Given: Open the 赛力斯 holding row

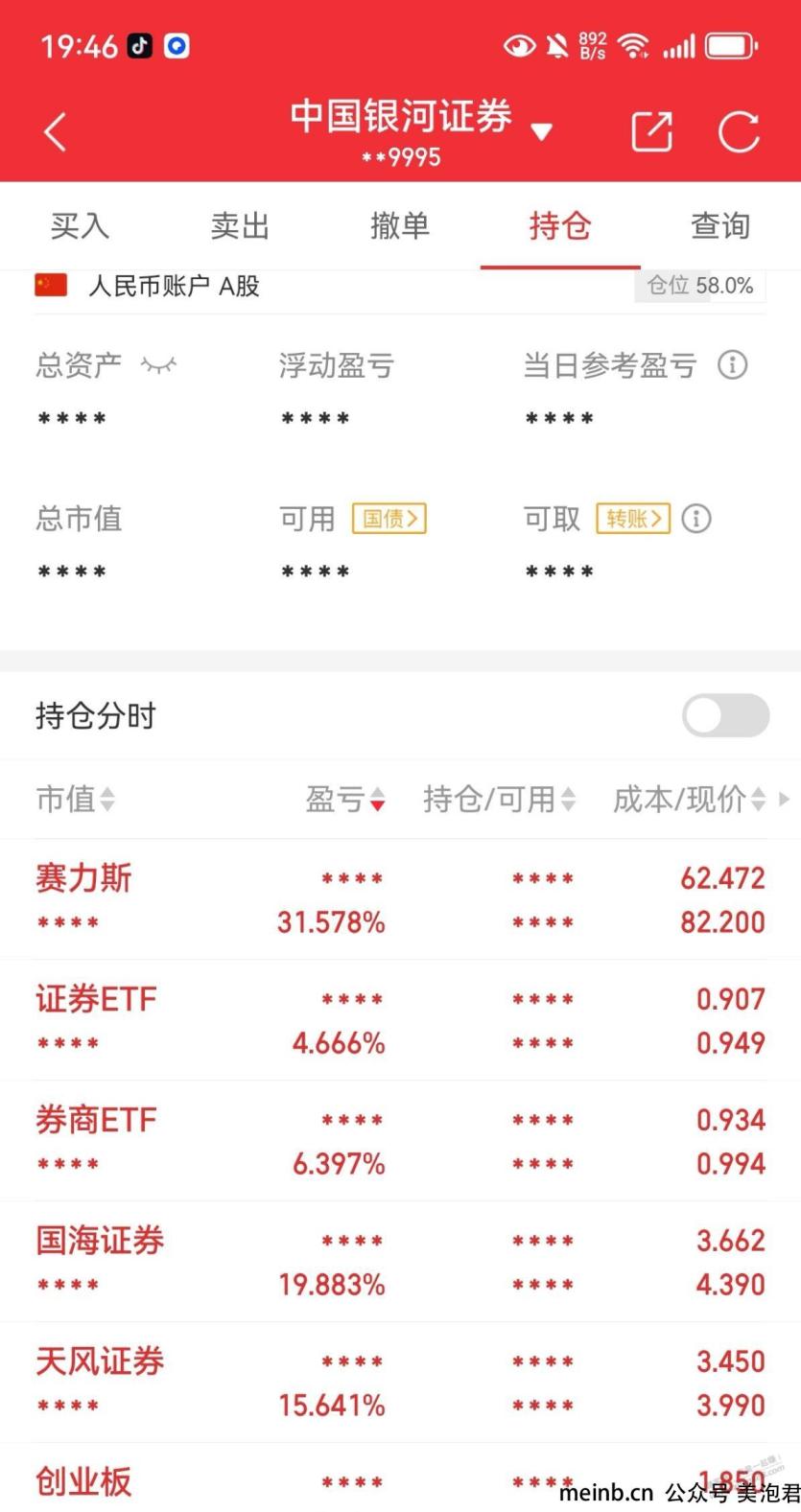Looking at the screenshot, I should point(400,899).
